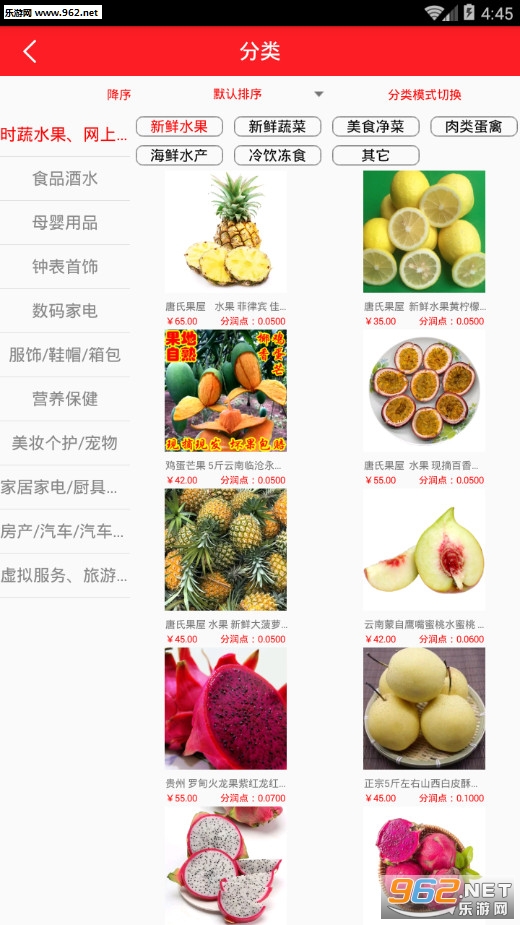The height and width of the screenshot is (925, 520).
Task: Toggle the 降序 sort order
Action: click(119, 94)
